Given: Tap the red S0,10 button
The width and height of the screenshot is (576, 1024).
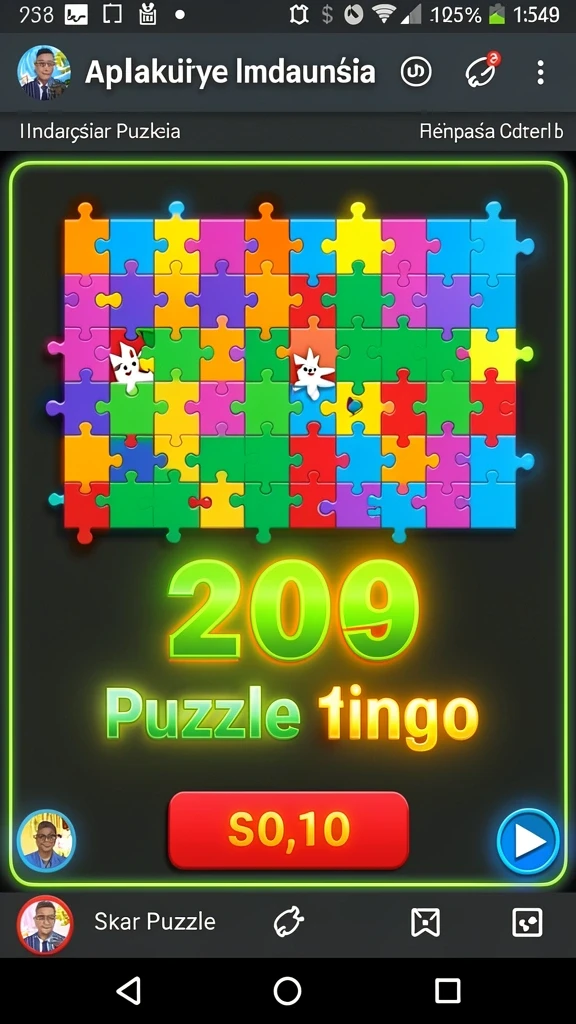Looking at the screenshot, I should 289,830.
